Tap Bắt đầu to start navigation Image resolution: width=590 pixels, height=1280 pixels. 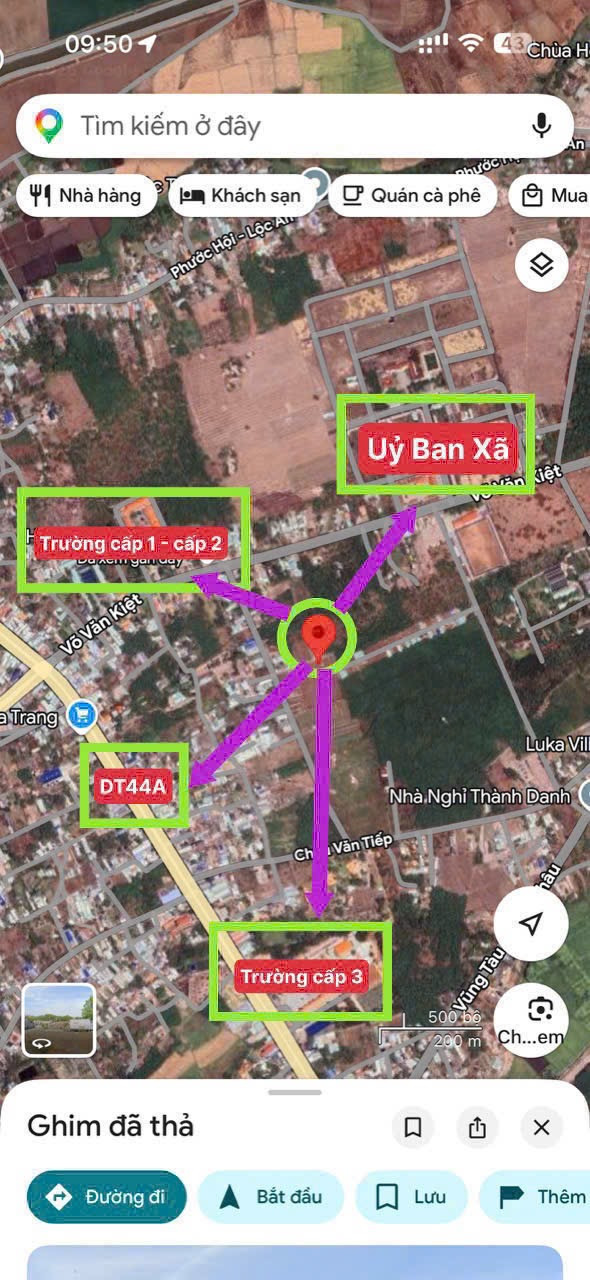click(271, 1197)
